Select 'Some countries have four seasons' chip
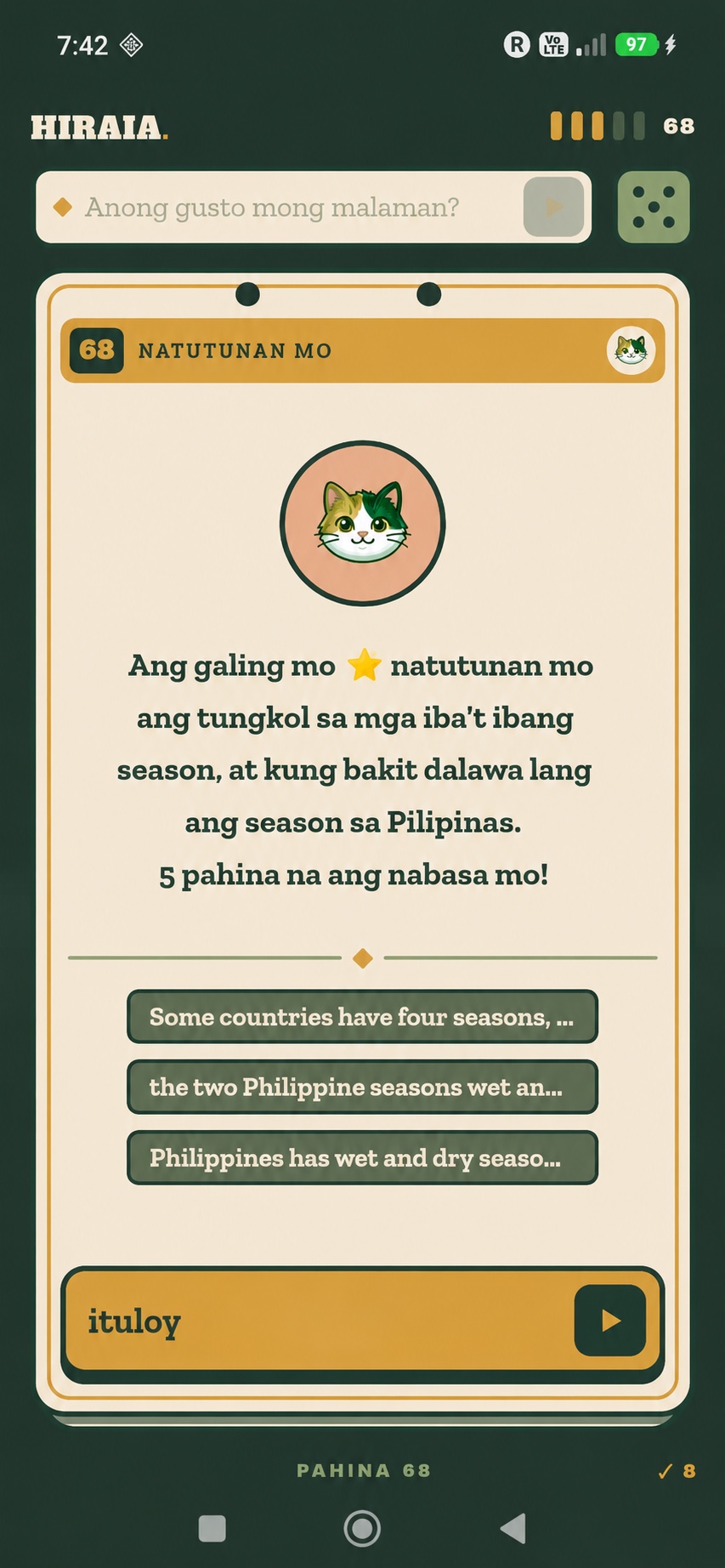This screenshot has height=1568, width=725. click(362, 1017)
